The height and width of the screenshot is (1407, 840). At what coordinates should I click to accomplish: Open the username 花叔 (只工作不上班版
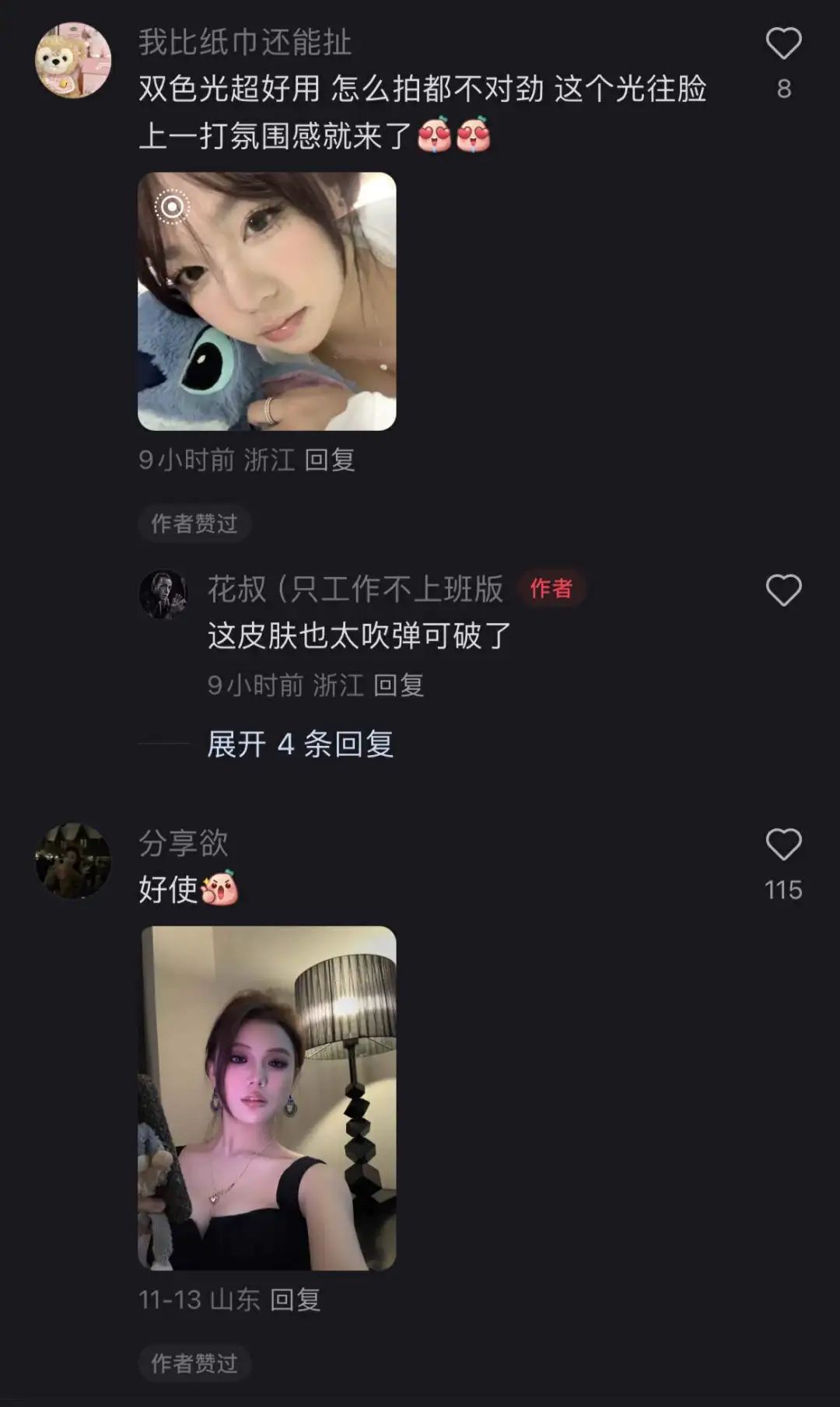[355, 589]
